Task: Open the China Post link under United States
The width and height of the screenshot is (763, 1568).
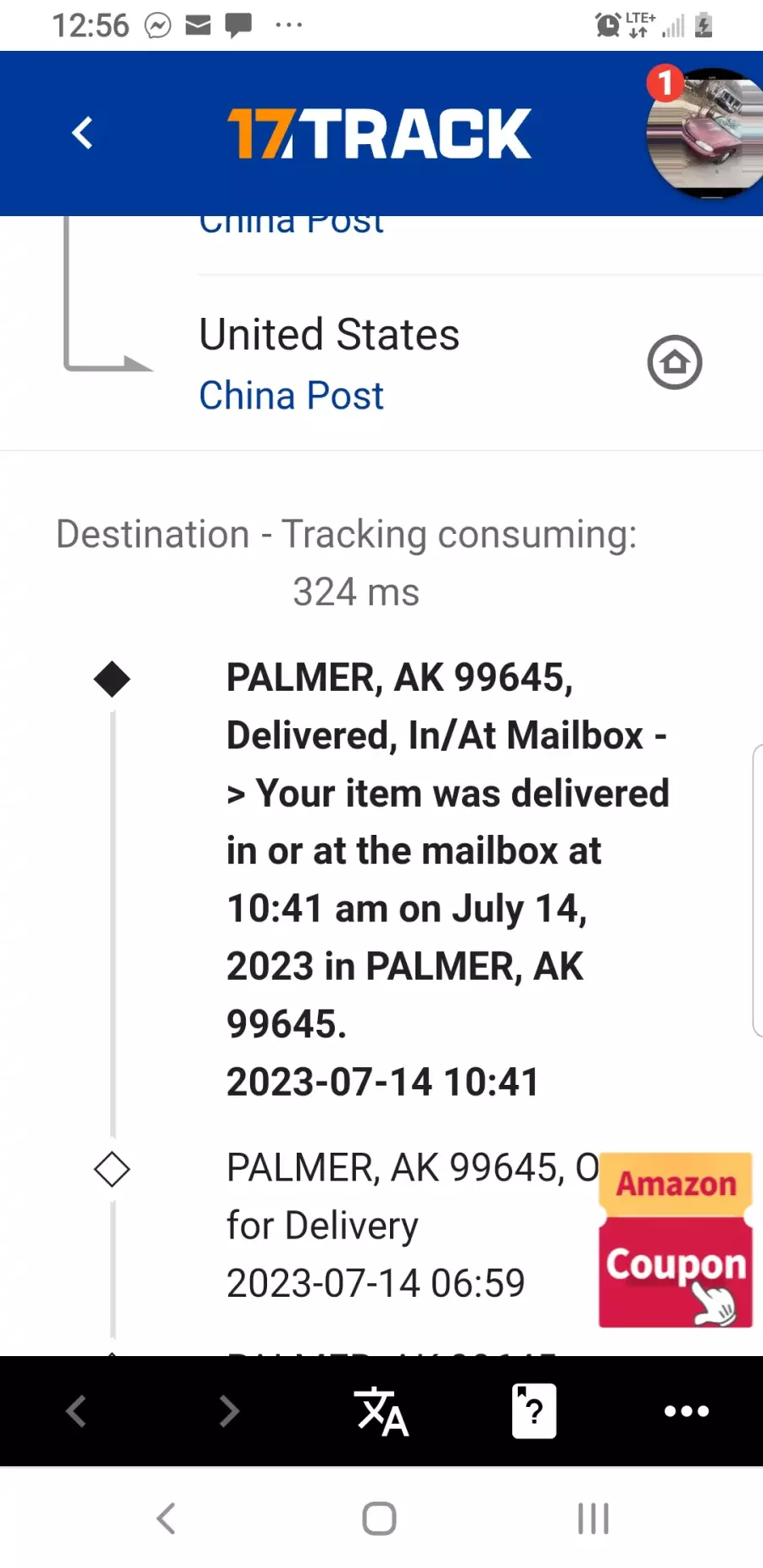Action: [x=291, y=395]
